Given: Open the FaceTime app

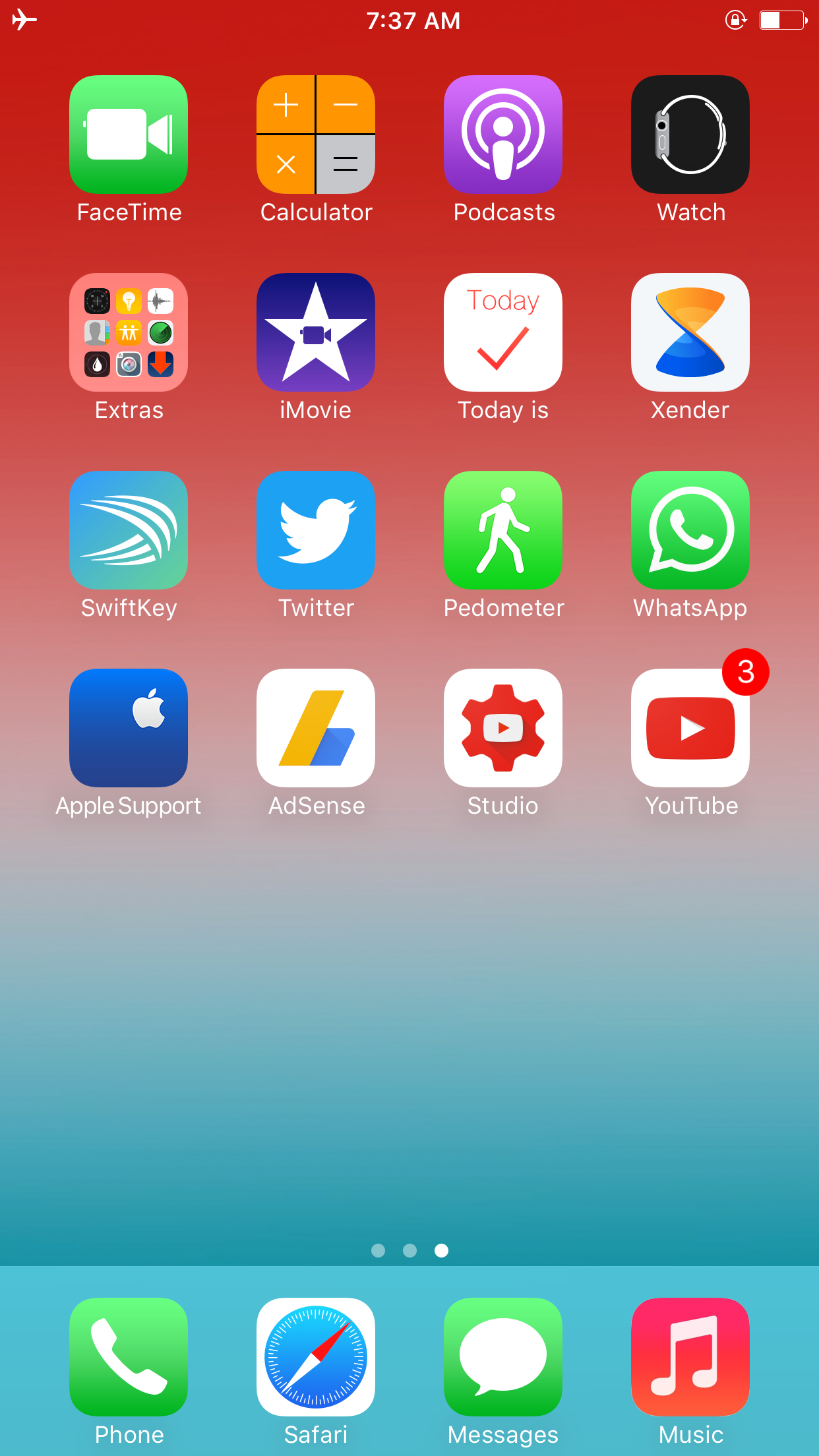Looking at the screenshot, I should pos(129,135).
